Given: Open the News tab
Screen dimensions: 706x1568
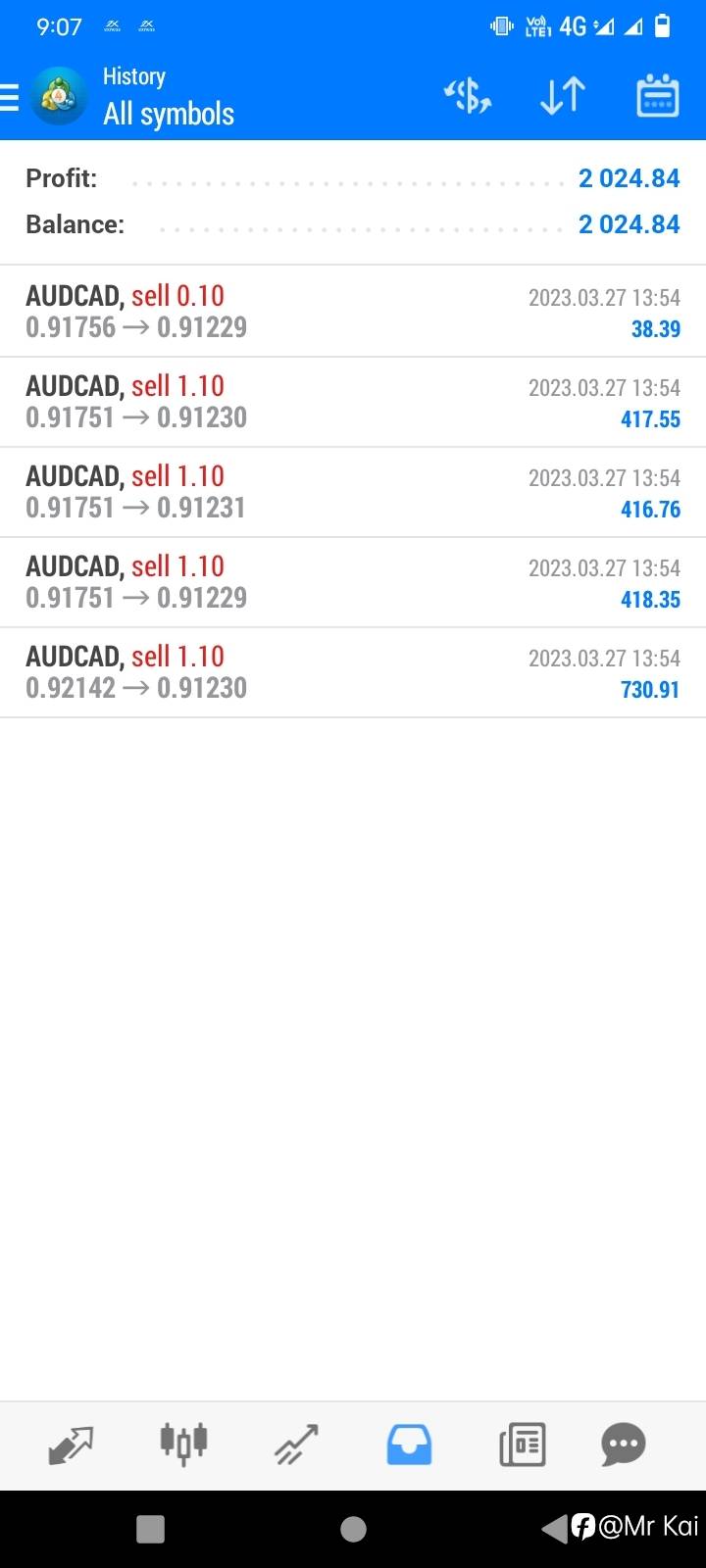Looking at the screenshot, I should click(x=522, y=1445).
